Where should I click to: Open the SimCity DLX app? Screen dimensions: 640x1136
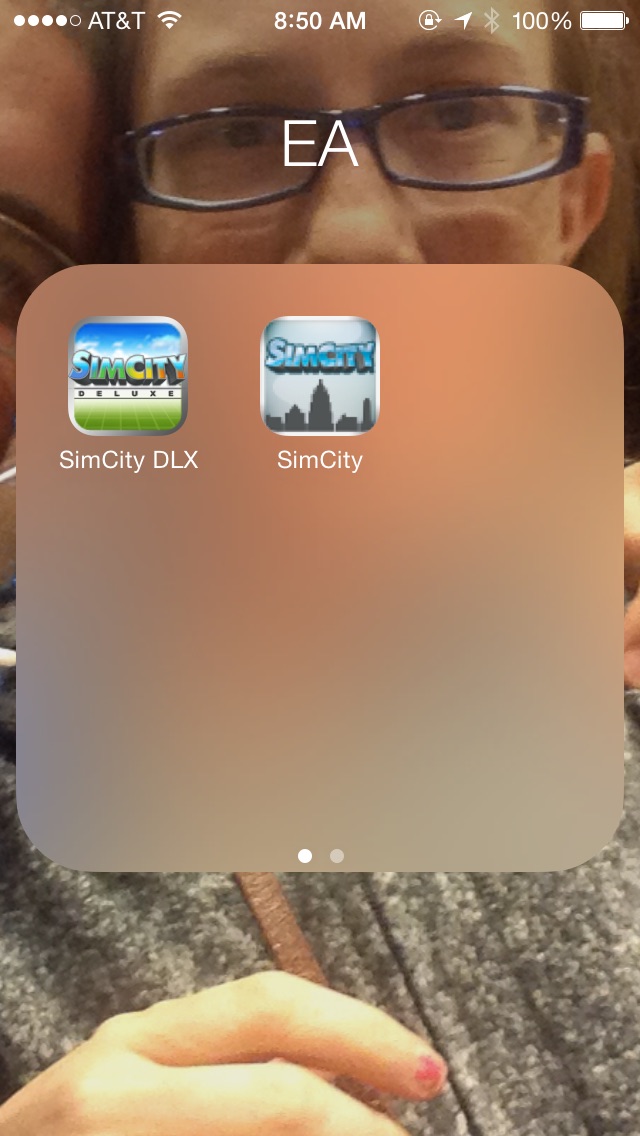pos(128,376)
